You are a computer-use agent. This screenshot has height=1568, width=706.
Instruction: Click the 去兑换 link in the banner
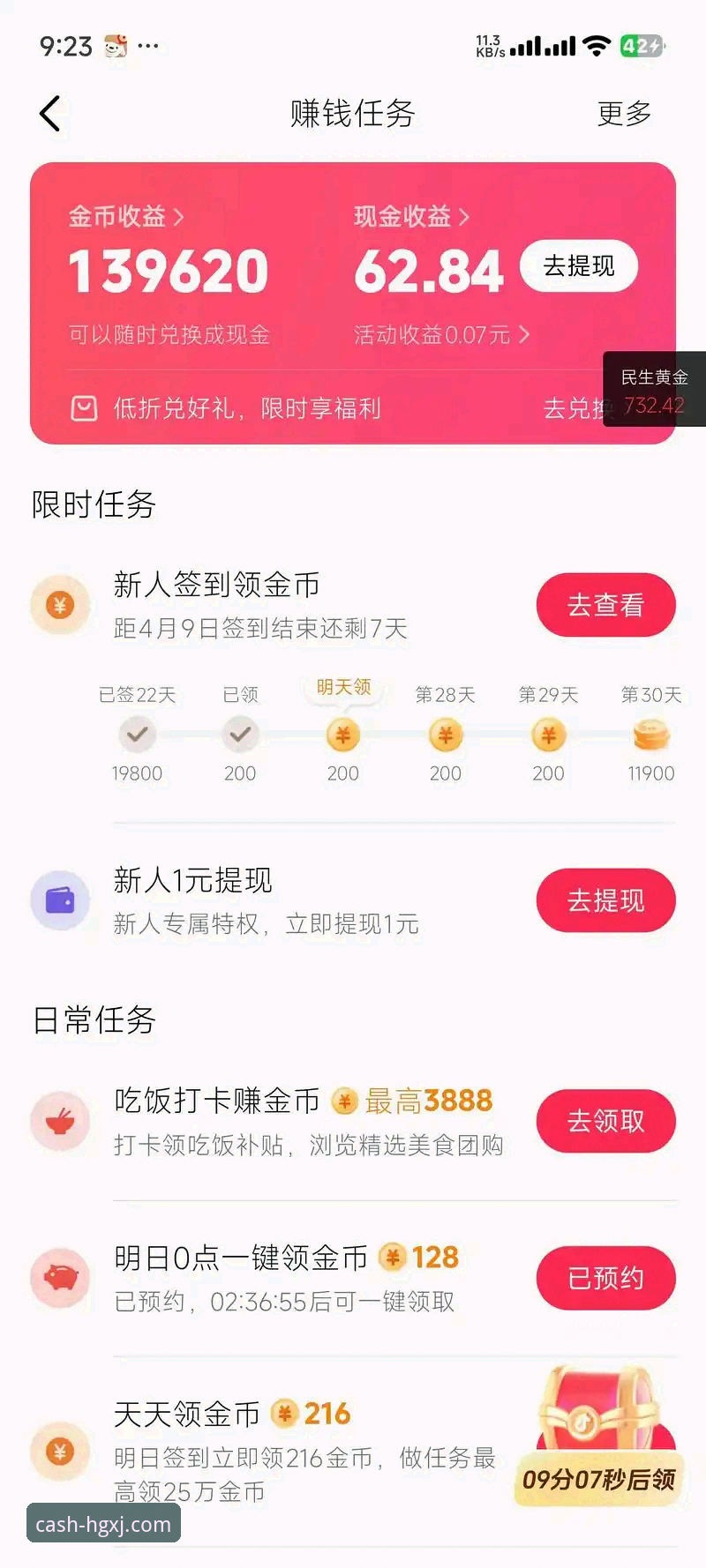coord(578,407)
